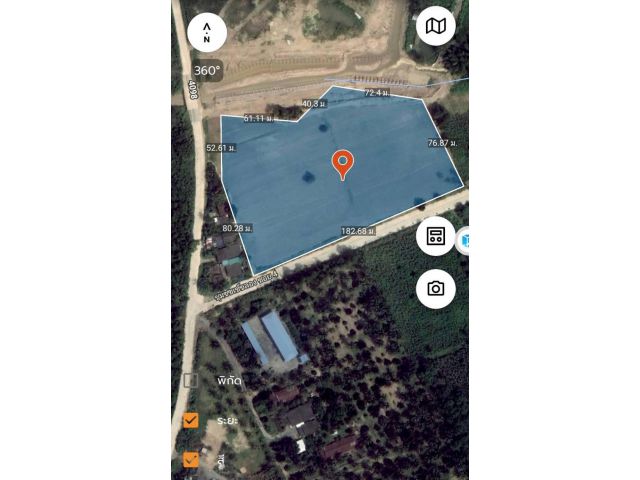Screen dimensions: 640x480
Task: Tap the north compass button
Action: [x=206, y=32]
